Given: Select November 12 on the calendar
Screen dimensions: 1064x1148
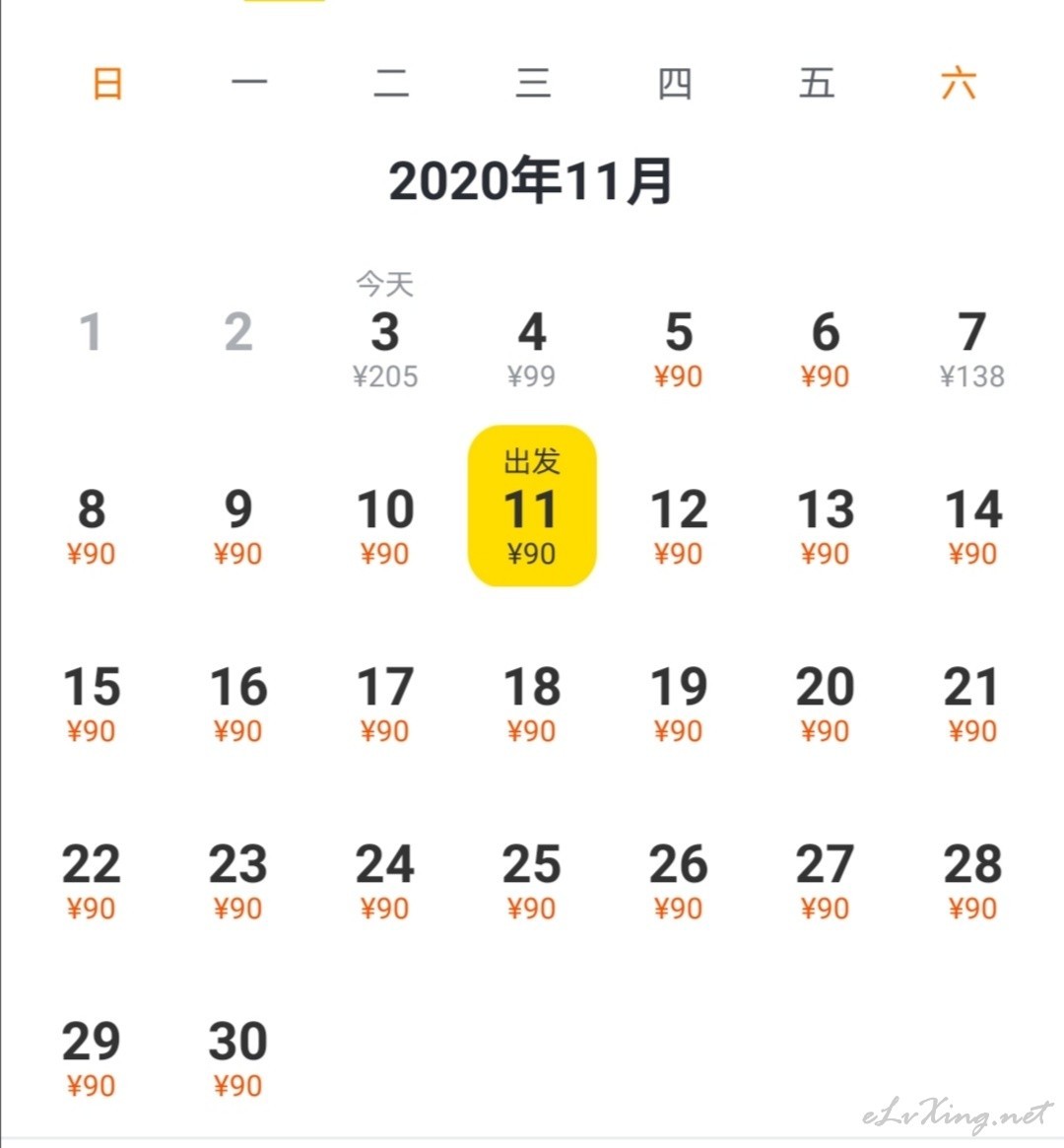Looking at the screenshot, I should (679, 522).
